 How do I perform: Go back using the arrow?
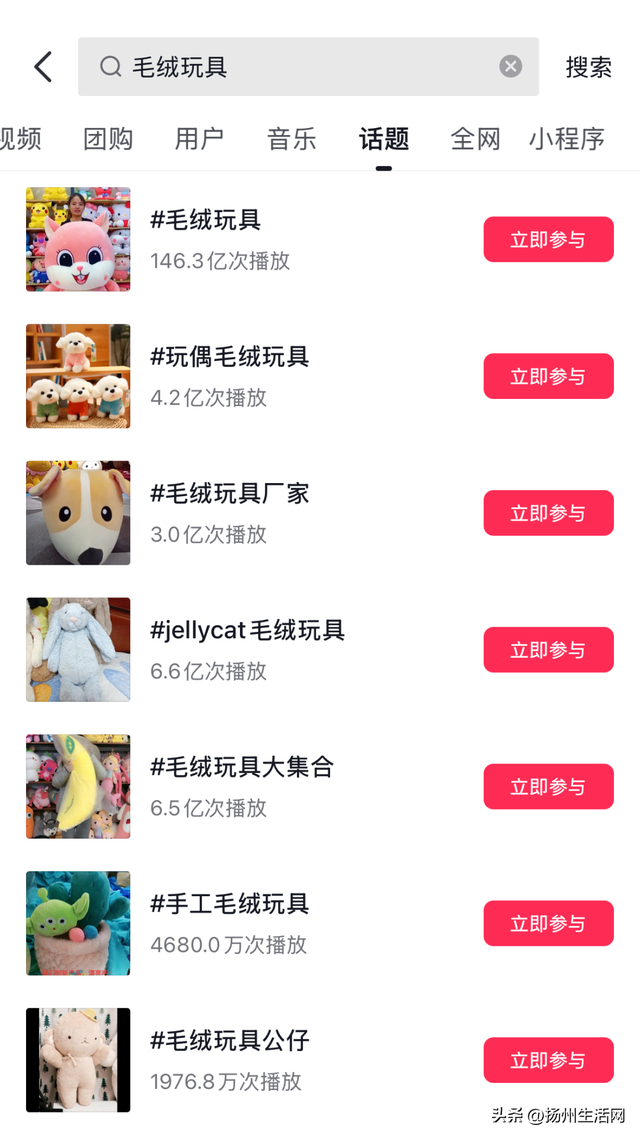point(43,67)
